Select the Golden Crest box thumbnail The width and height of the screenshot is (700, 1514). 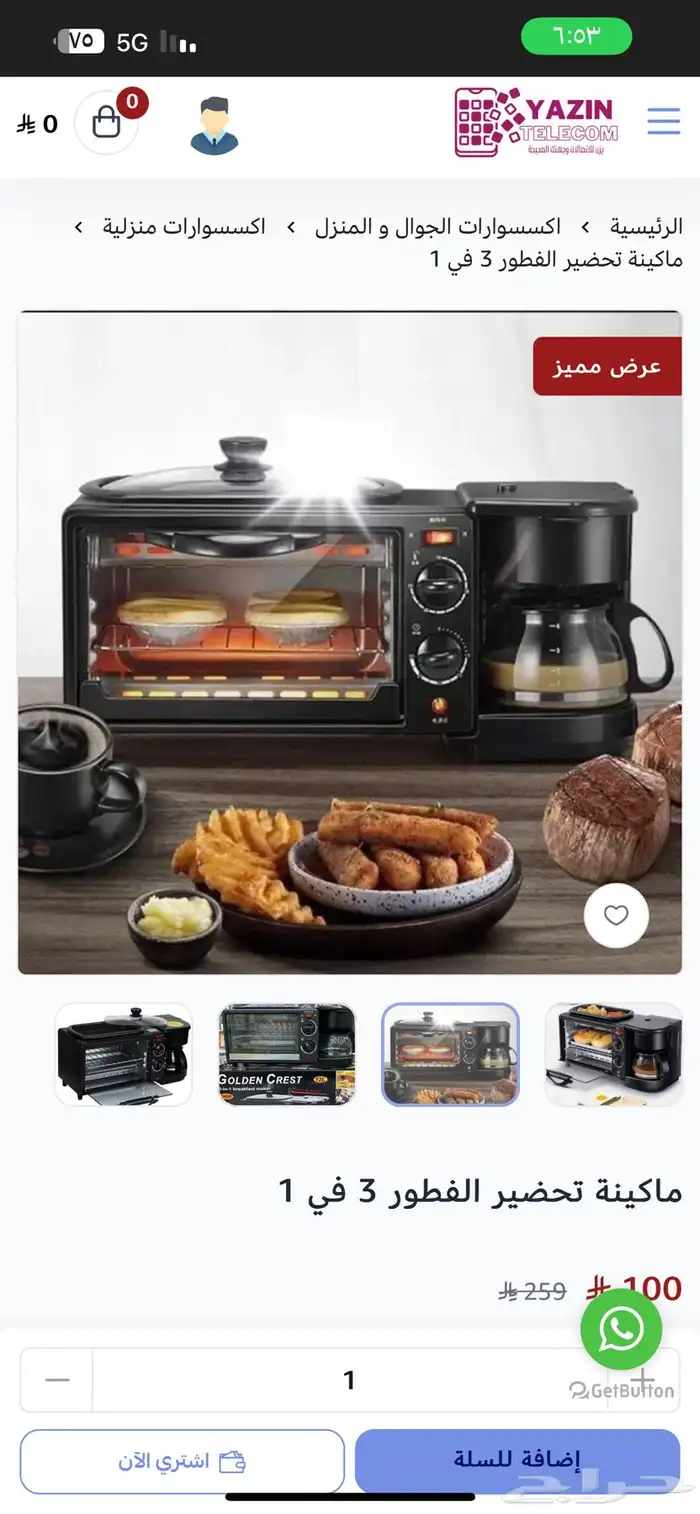point(287,1055)
